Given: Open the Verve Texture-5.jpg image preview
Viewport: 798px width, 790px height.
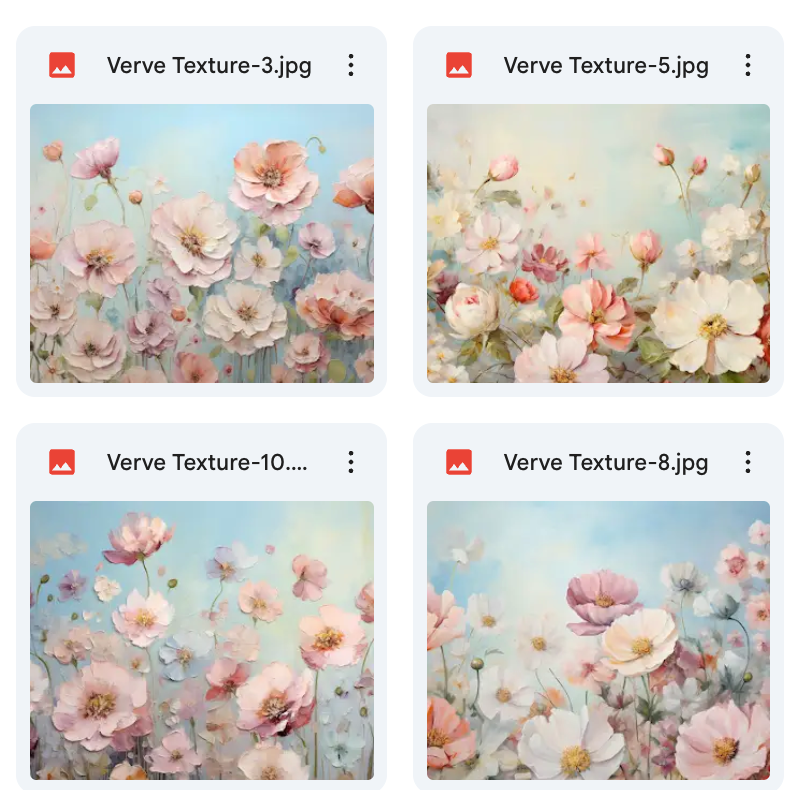Looking at the screenshot, I should coord(598,243).
